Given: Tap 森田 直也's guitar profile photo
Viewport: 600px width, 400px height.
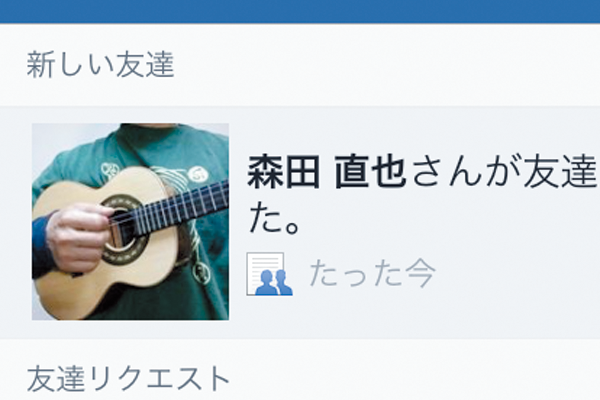Looking at the screenshot, I should click(130, 221).
